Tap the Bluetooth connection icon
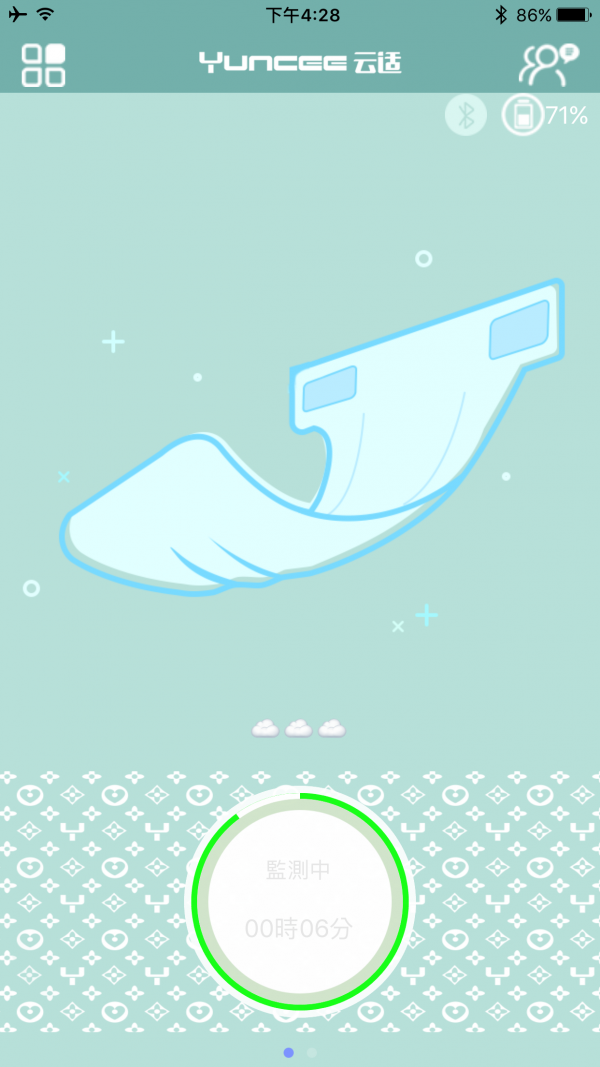The height and width of the screenshot is (1067, 600). coord(464,115)
